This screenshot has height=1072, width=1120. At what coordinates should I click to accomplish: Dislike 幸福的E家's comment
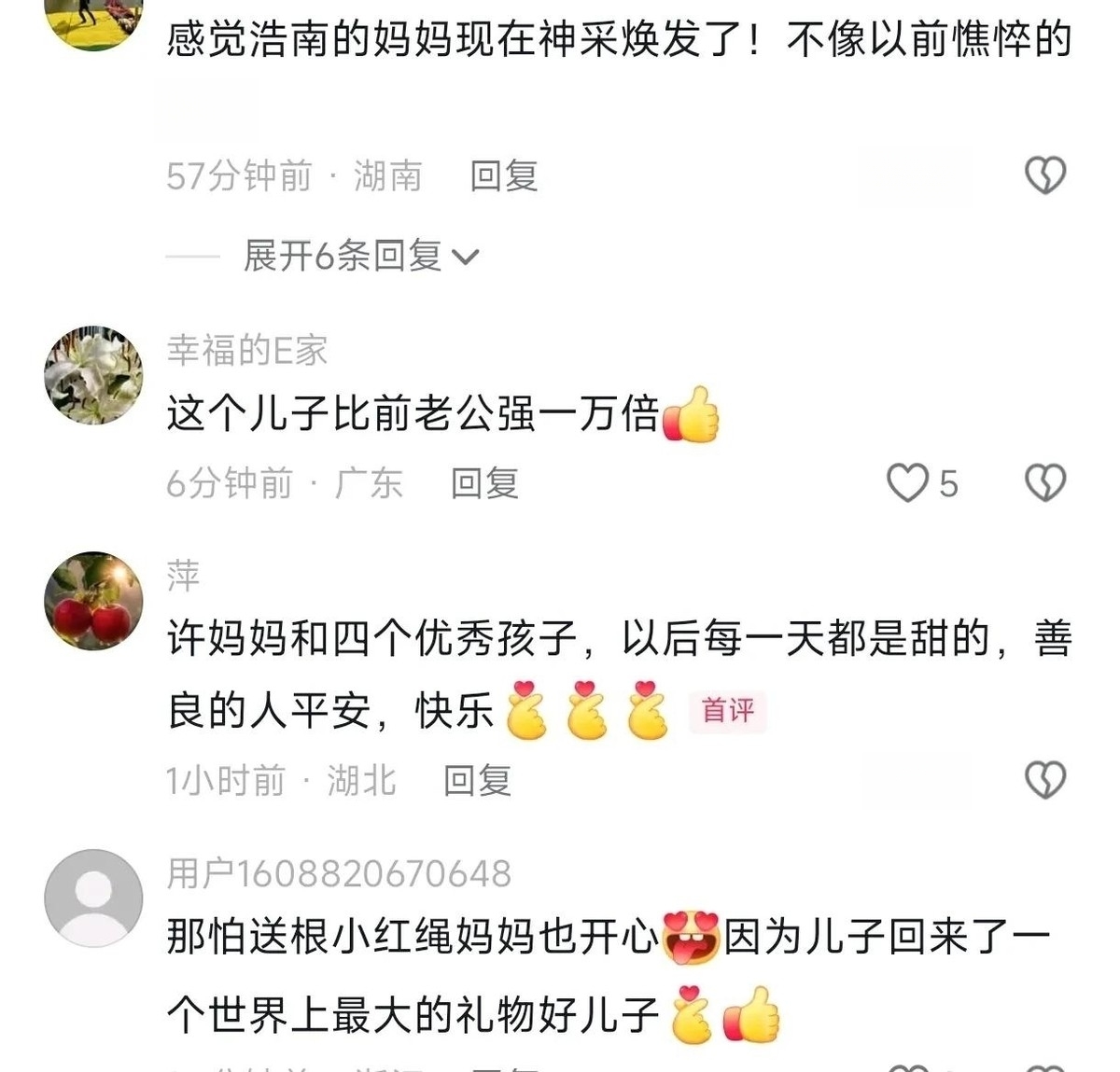[1044, 483]
